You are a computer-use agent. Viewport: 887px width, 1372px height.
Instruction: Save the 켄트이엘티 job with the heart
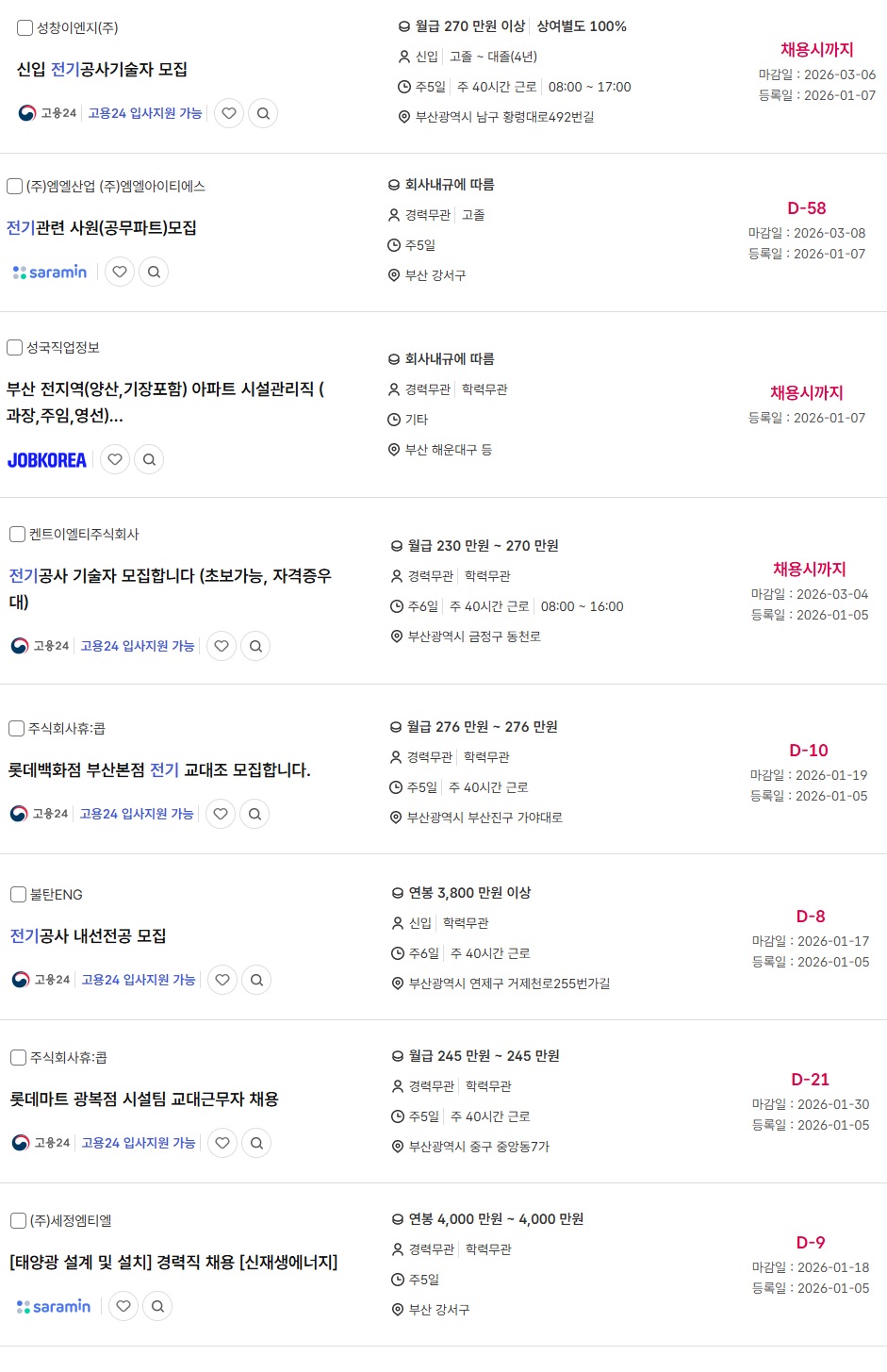[222, 647]
